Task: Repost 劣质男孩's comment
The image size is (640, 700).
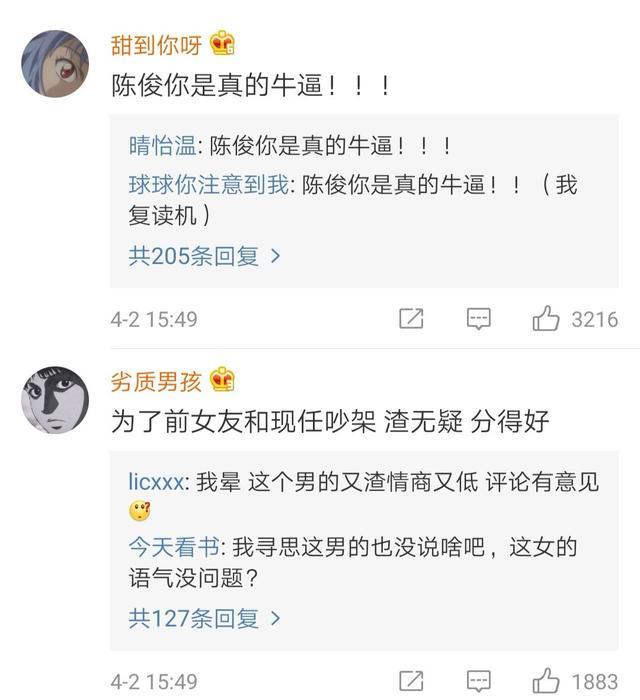Action: 411,681
